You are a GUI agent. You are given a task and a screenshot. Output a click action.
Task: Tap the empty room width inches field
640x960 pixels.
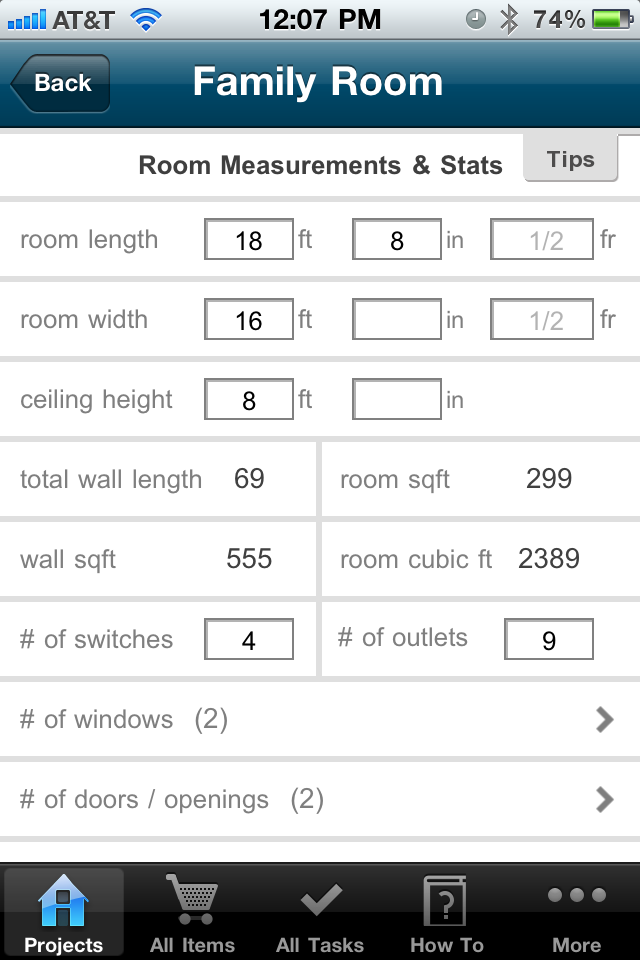[397, 320]
